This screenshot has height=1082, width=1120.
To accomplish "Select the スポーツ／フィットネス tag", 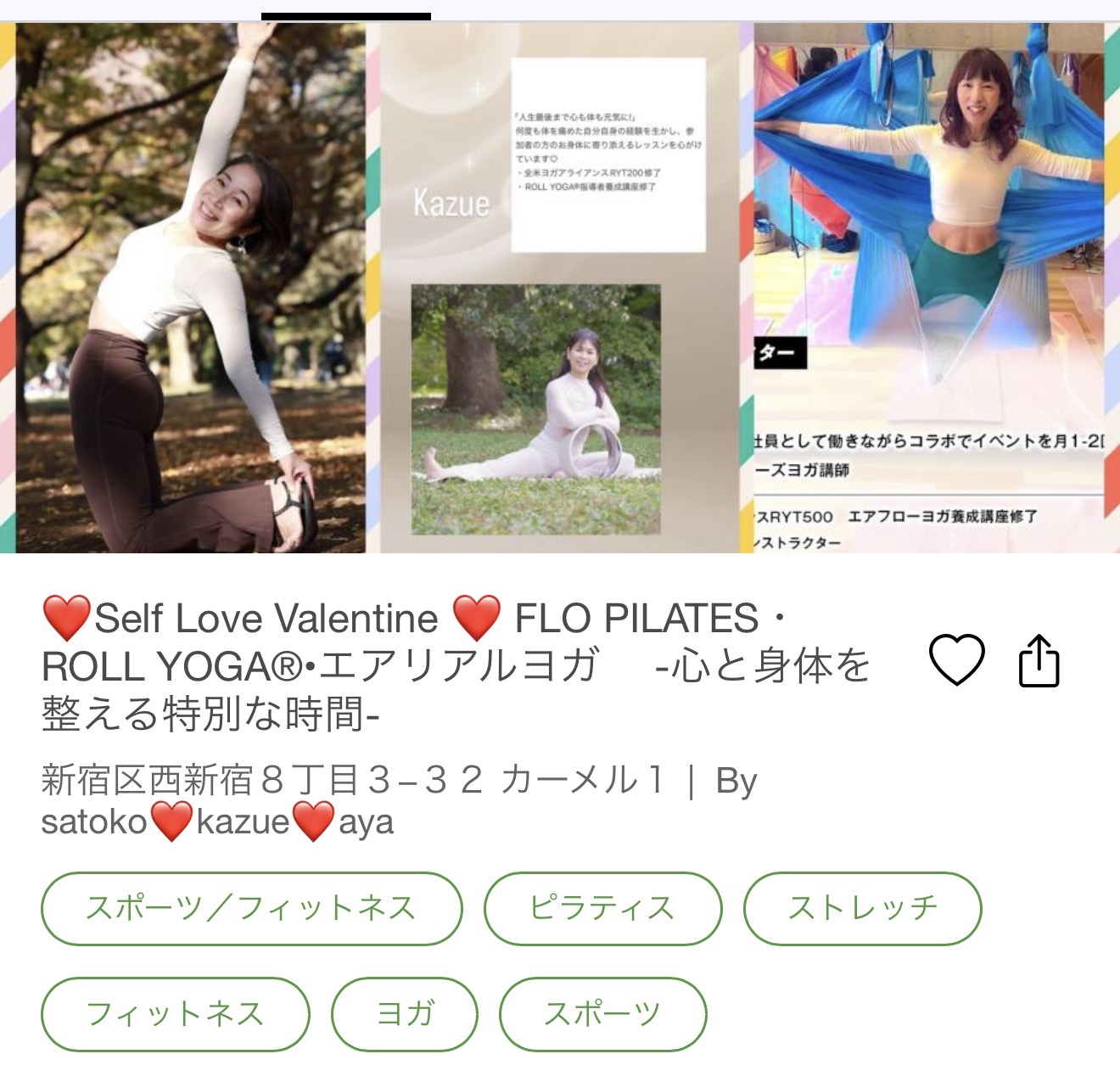I will 251,908.
